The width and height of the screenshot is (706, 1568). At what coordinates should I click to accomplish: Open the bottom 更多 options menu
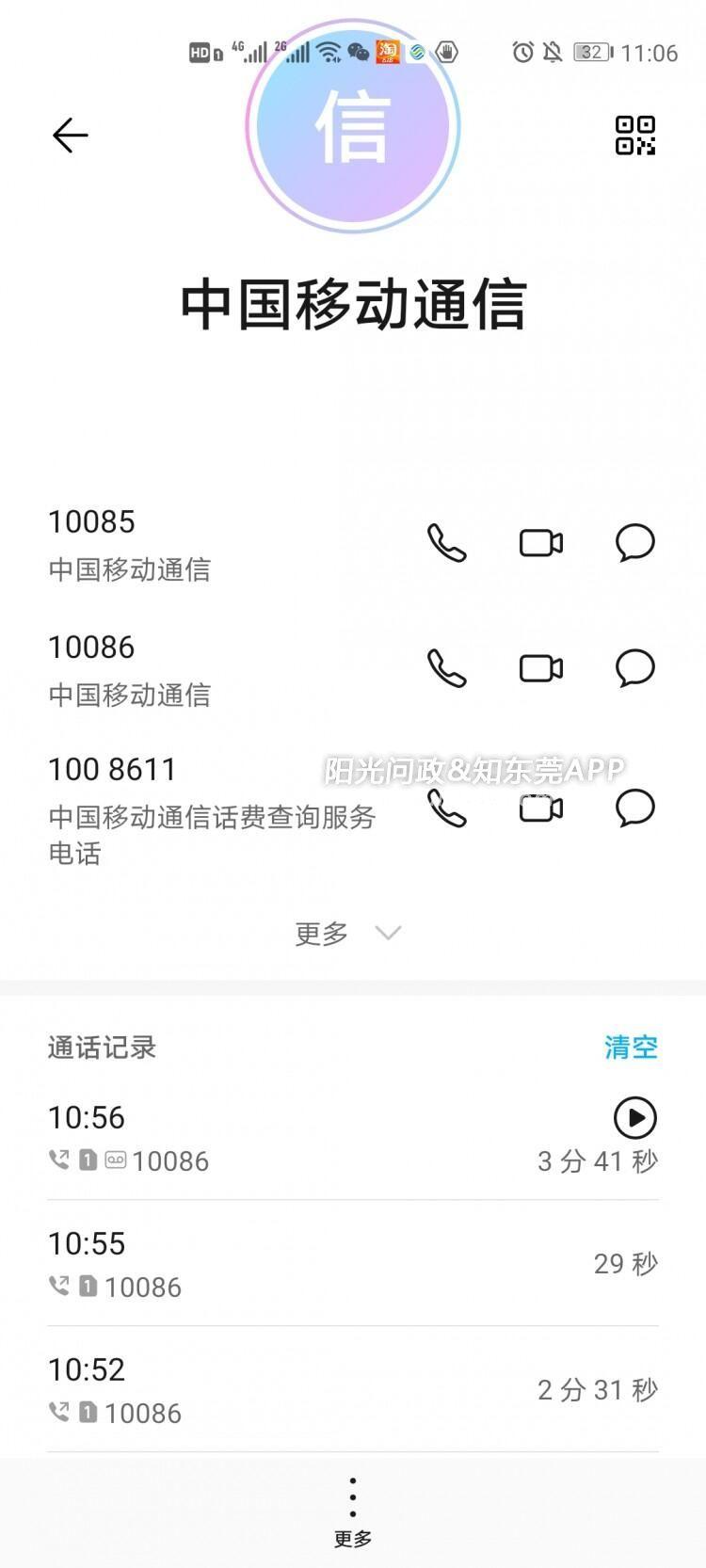pos(353,1512)
